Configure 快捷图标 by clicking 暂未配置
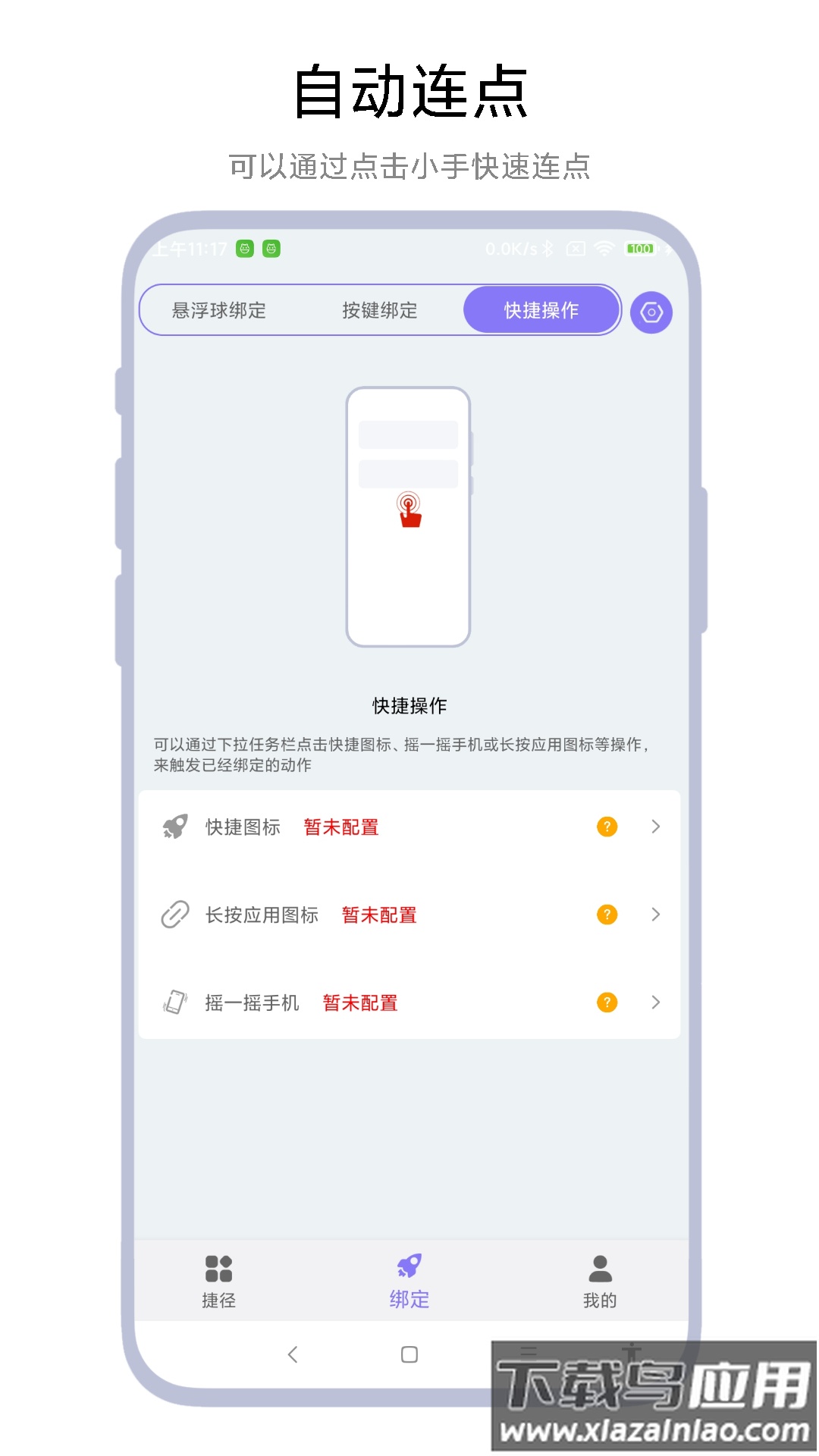Screen dimensions: 819x1456 click(x=340, y=827)
